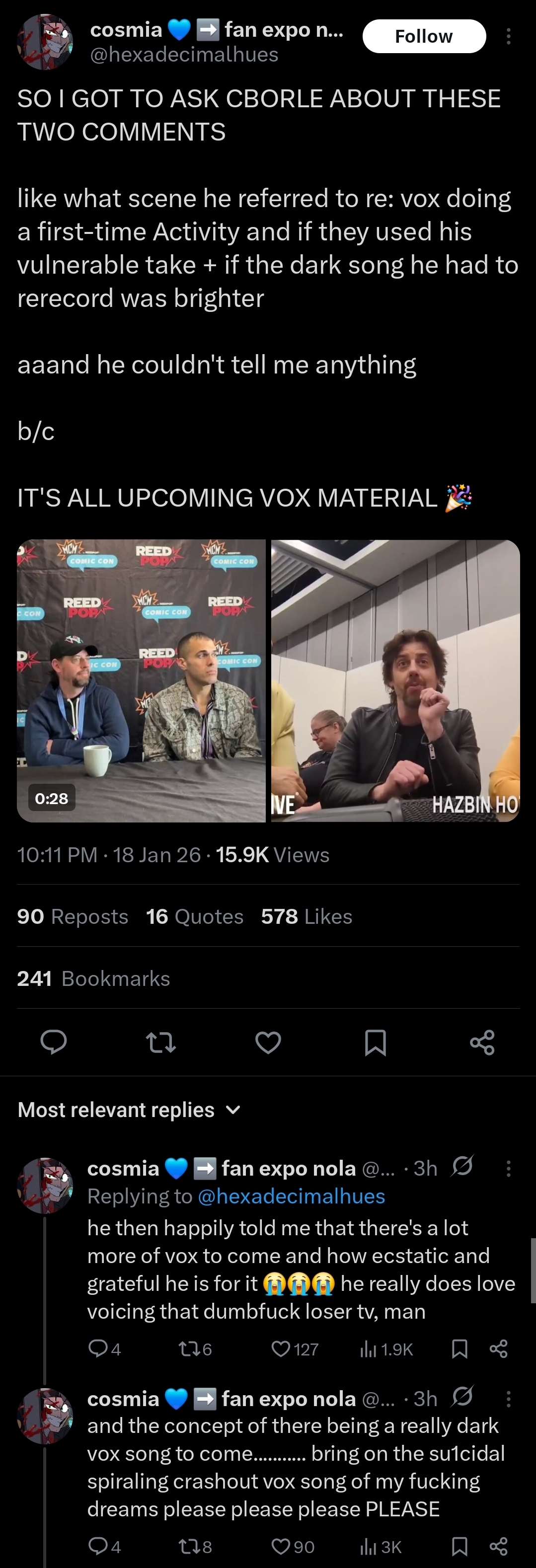Open the Hazbin Hotel panel image
Screen dimensions: 536x1568
coord(395,680)
